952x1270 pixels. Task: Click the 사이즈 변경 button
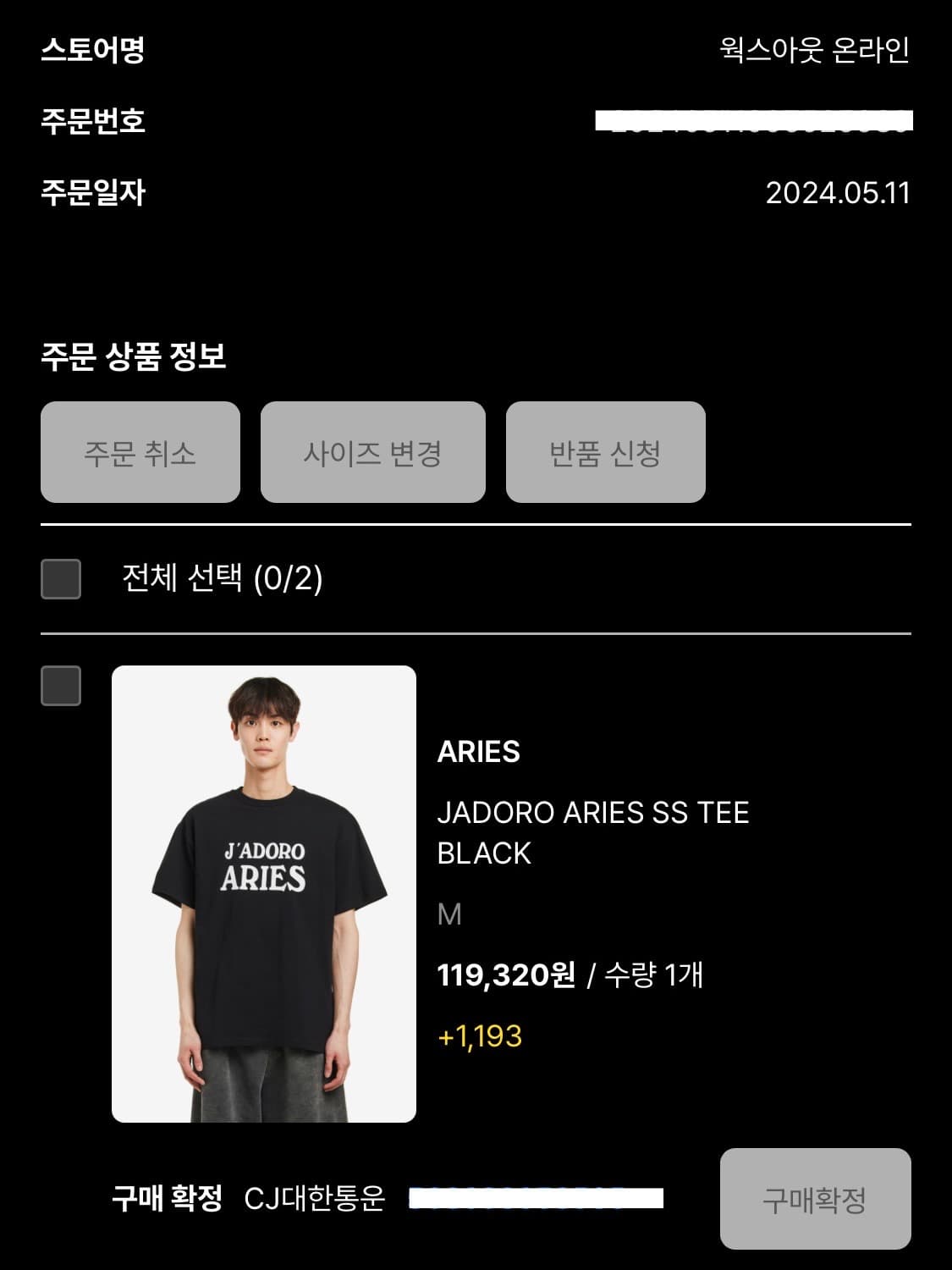point(373,451)
